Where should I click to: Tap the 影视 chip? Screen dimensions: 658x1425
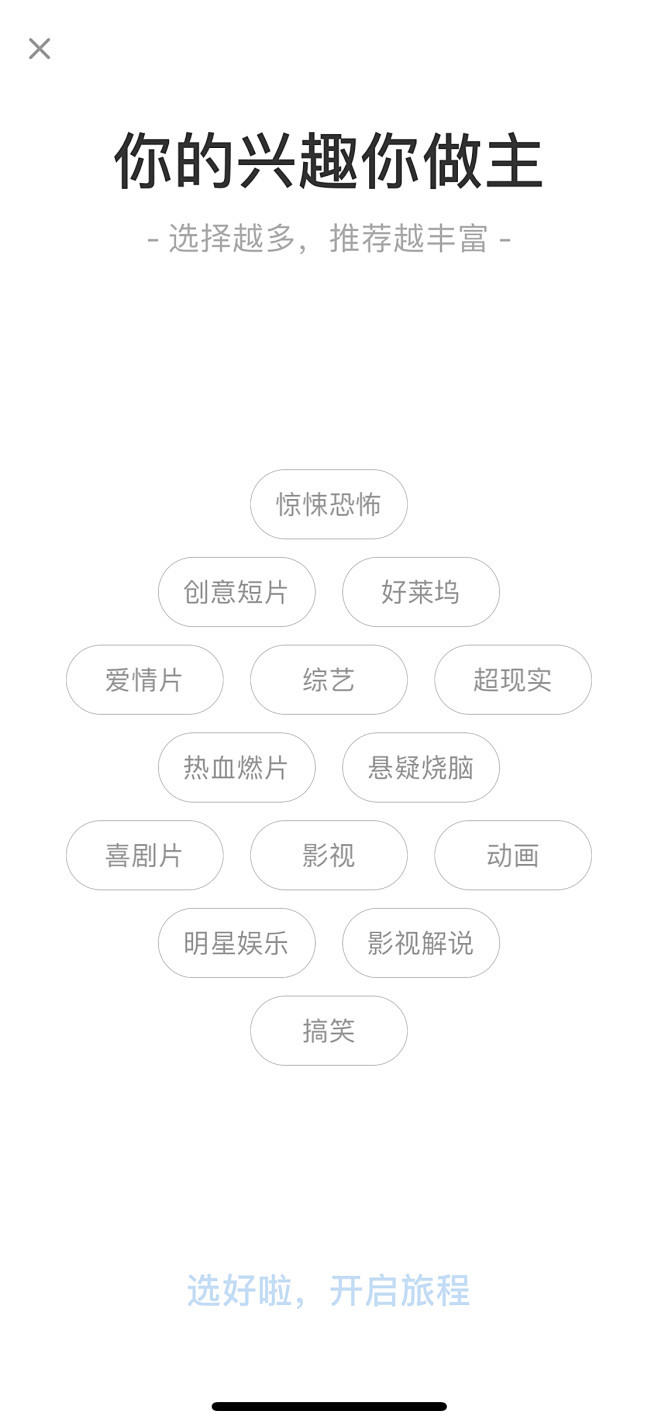(x=329, y=856)
